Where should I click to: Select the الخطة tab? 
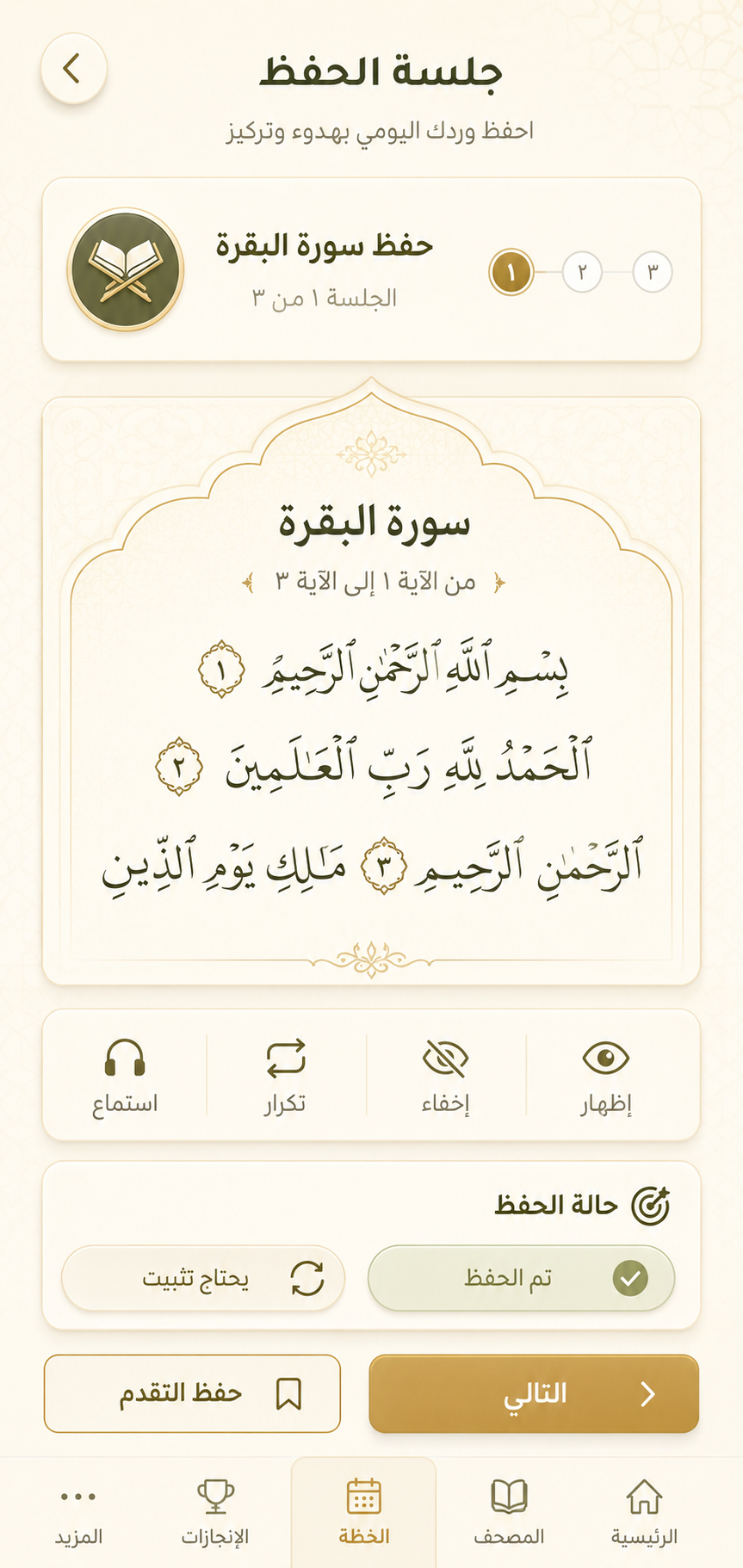click(x=363, y=1512)
